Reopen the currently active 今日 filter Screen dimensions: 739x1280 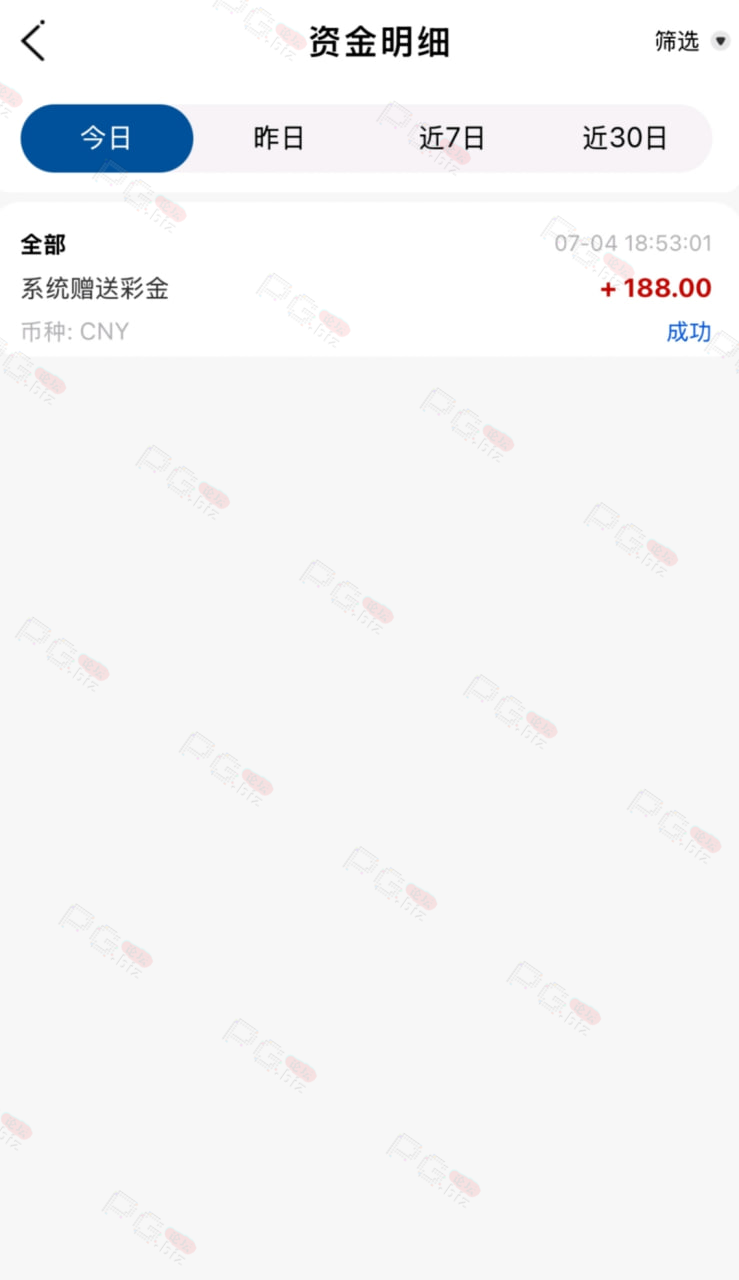[x=107, y=139]
